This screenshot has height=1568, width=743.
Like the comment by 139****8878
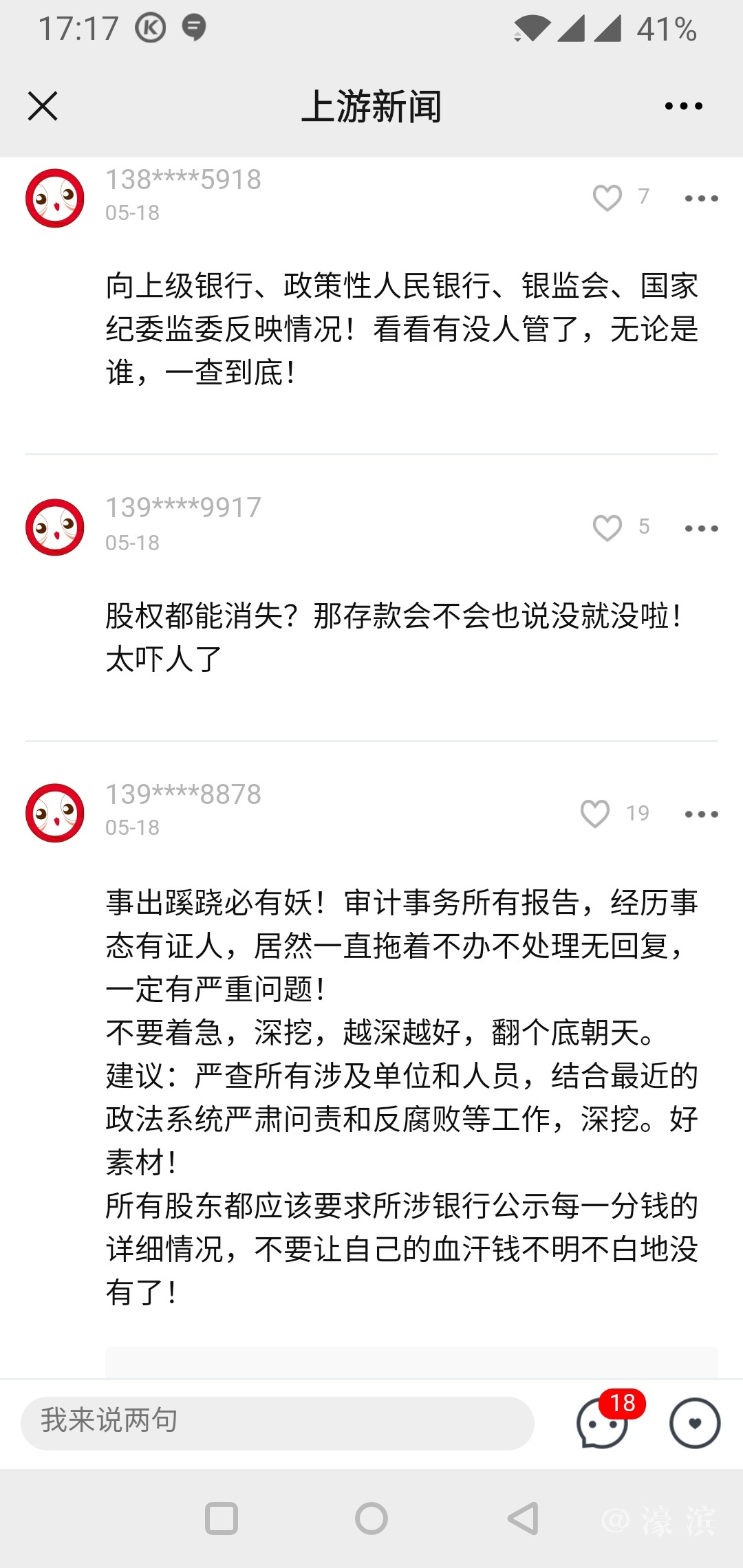[x=595, y=814]
